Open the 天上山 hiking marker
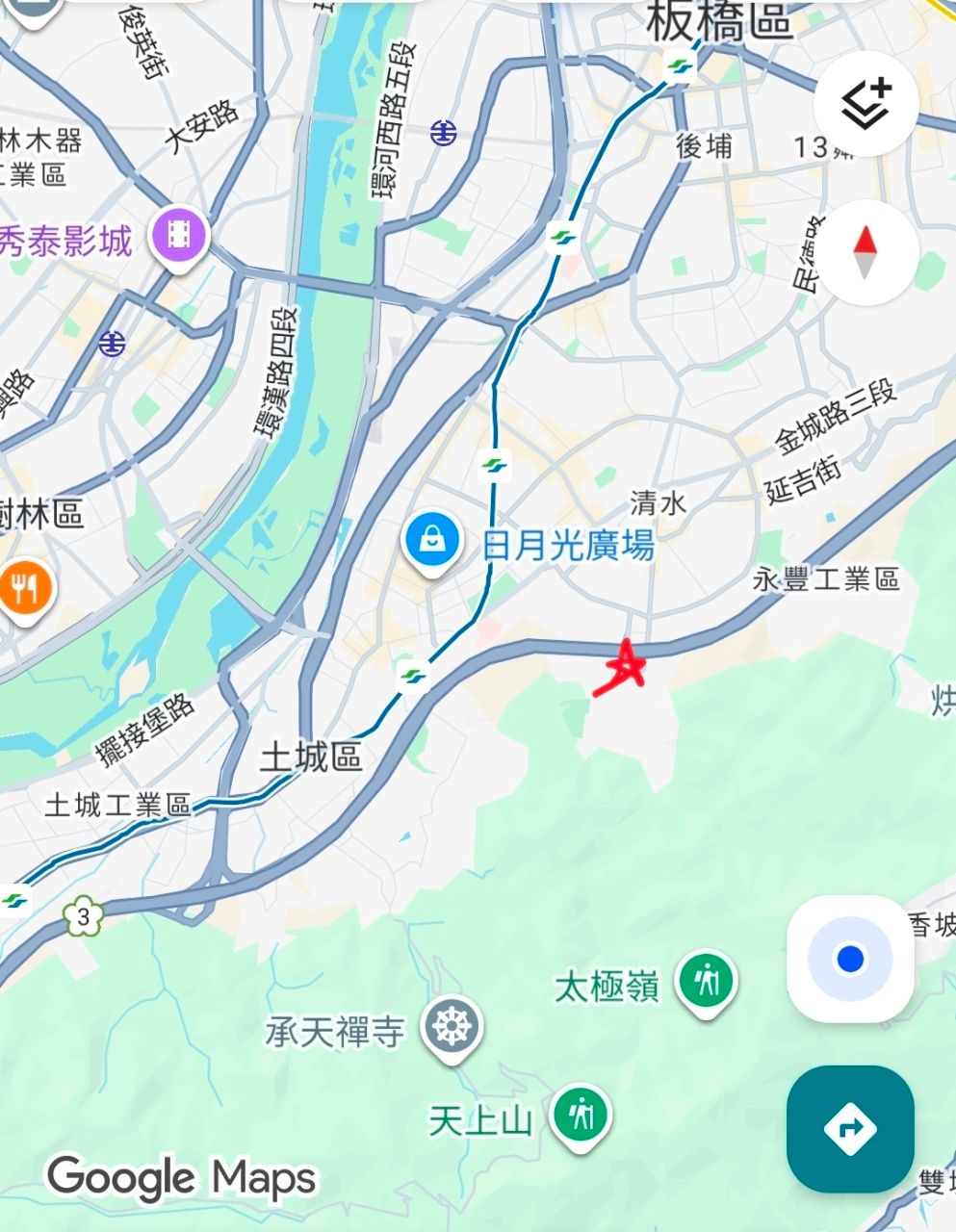 (x=581, y=1115)
